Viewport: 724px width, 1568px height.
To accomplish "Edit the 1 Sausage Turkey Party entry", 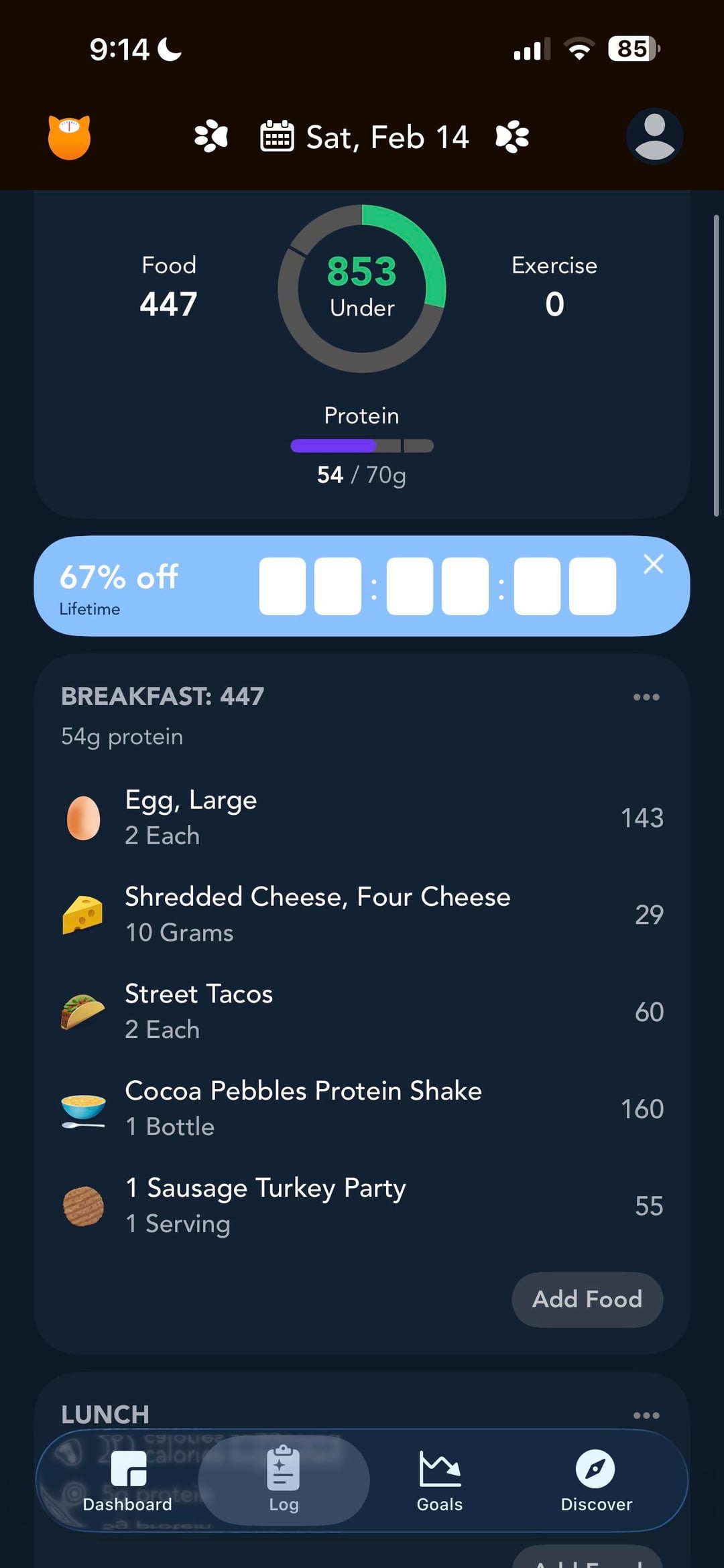I will pos(362,1206).
